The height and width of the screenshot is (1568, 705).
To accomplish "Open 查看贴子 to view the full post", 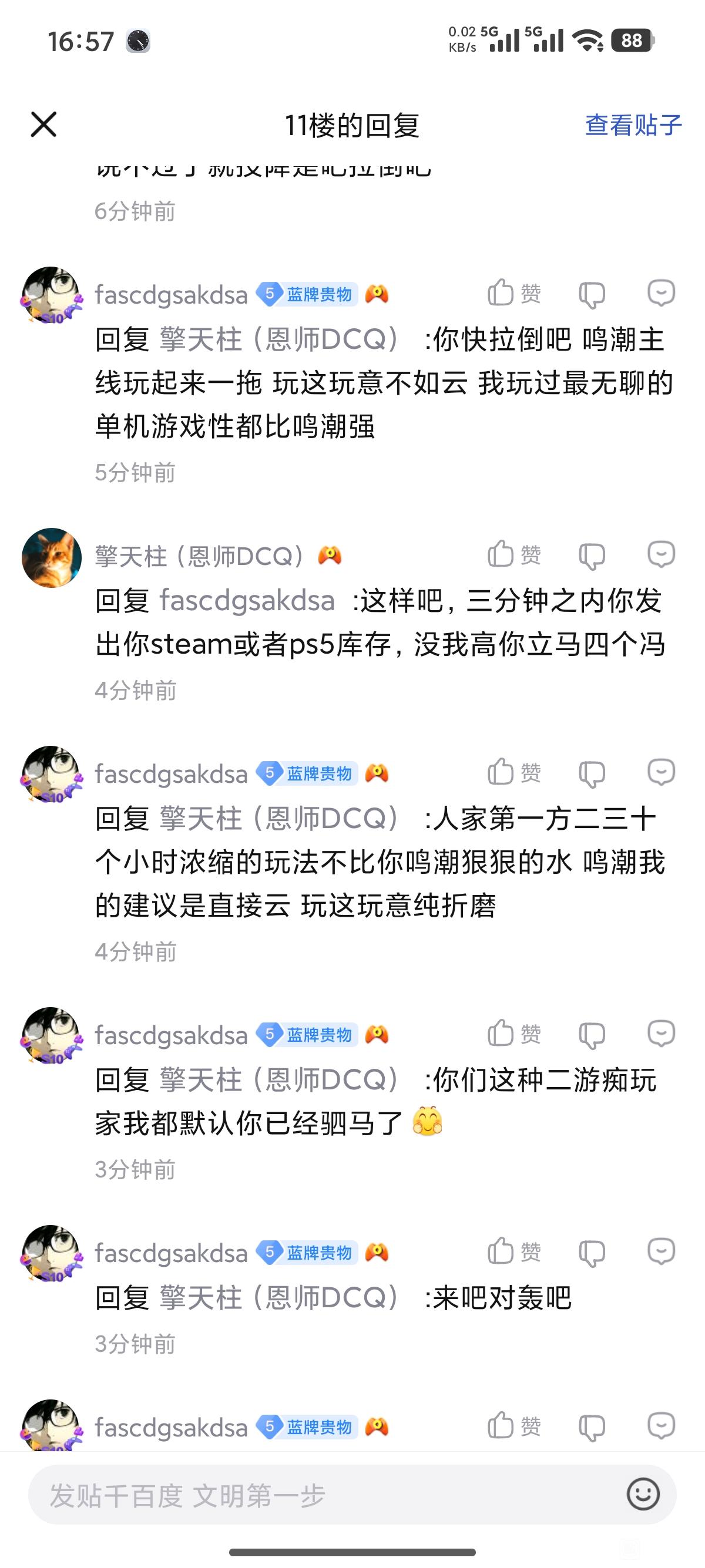I will tap(633, 126).
